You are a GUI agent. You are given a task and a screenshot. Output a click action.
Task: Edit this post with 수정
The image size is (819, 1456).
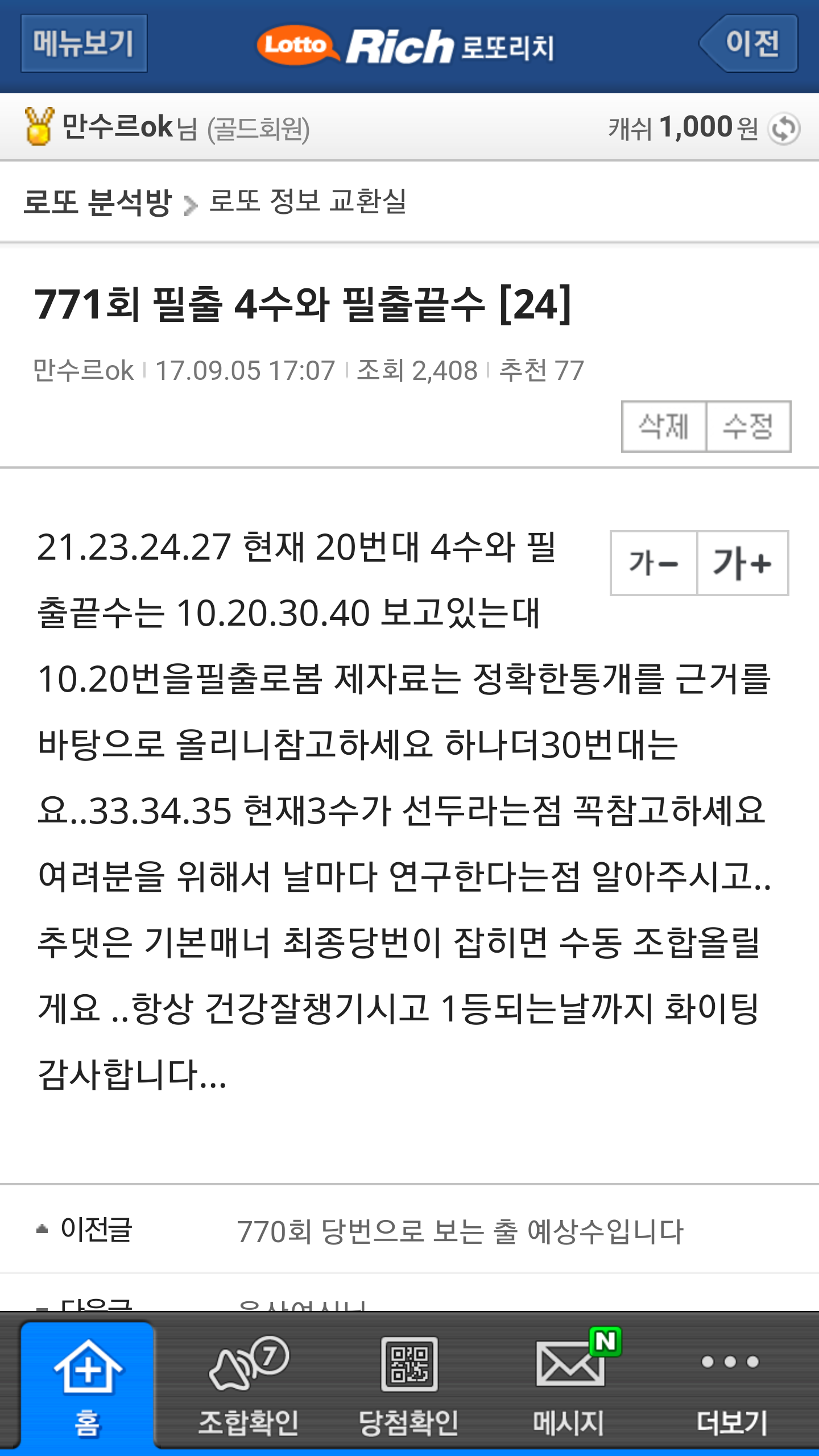click(x=748, y=427)
